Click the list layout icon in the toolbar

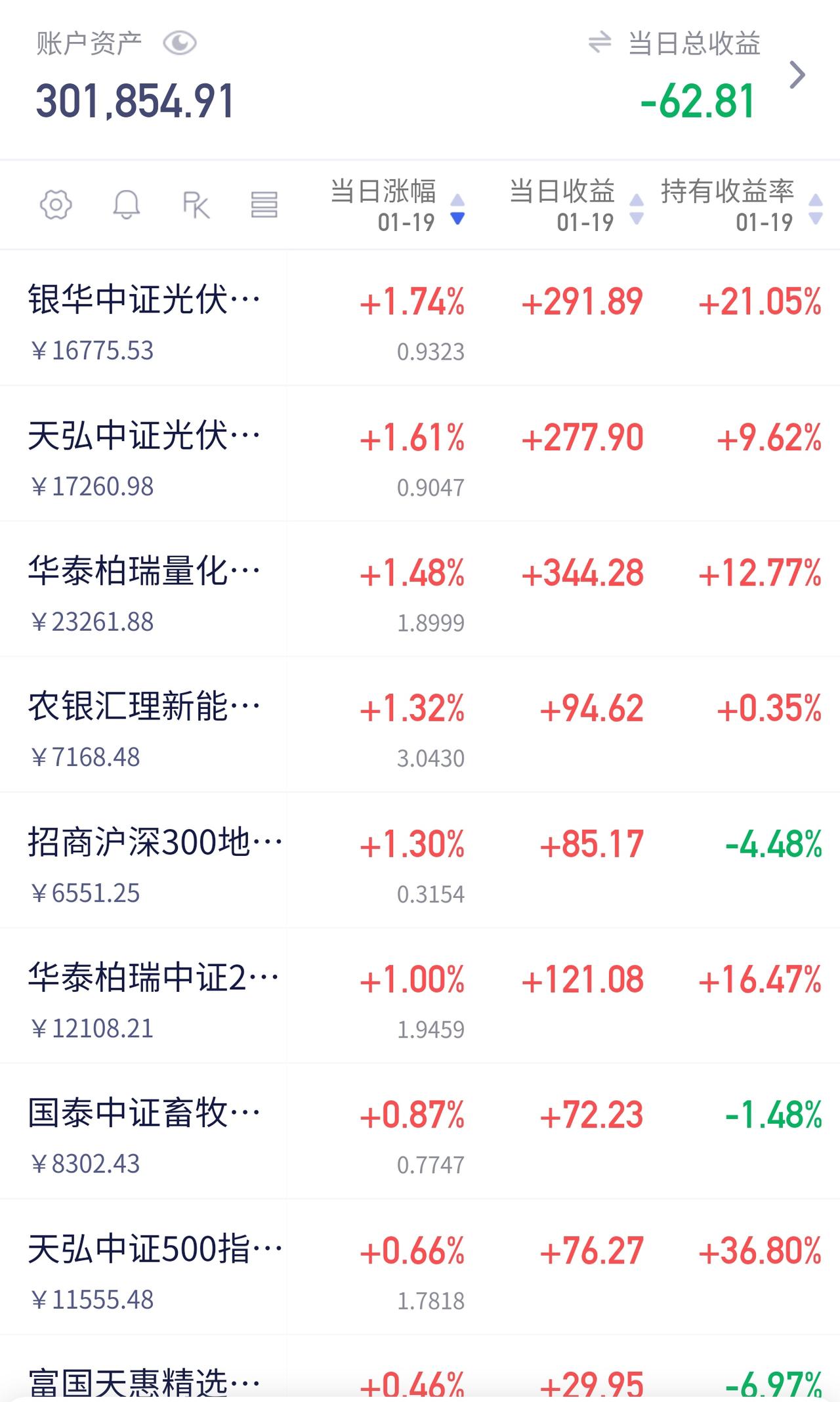tap(264, 204)
